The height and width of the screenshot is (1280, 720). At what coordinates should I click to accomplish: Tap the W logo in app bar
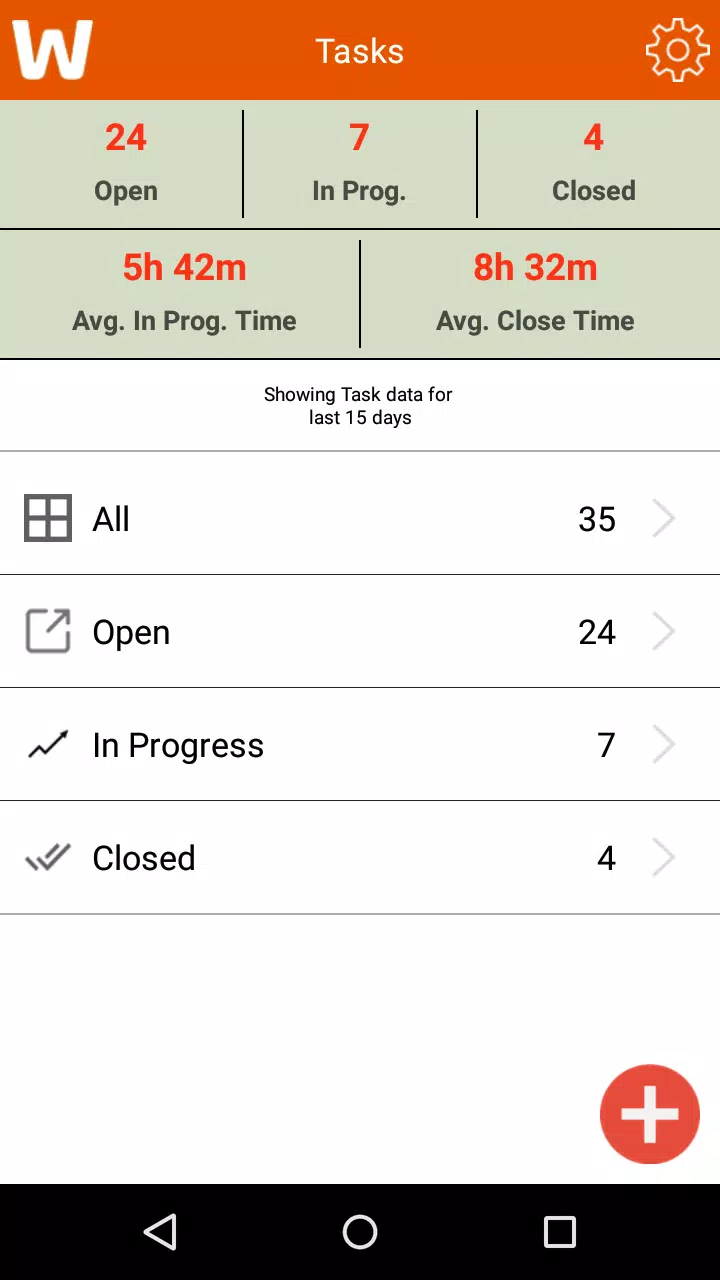52,50
